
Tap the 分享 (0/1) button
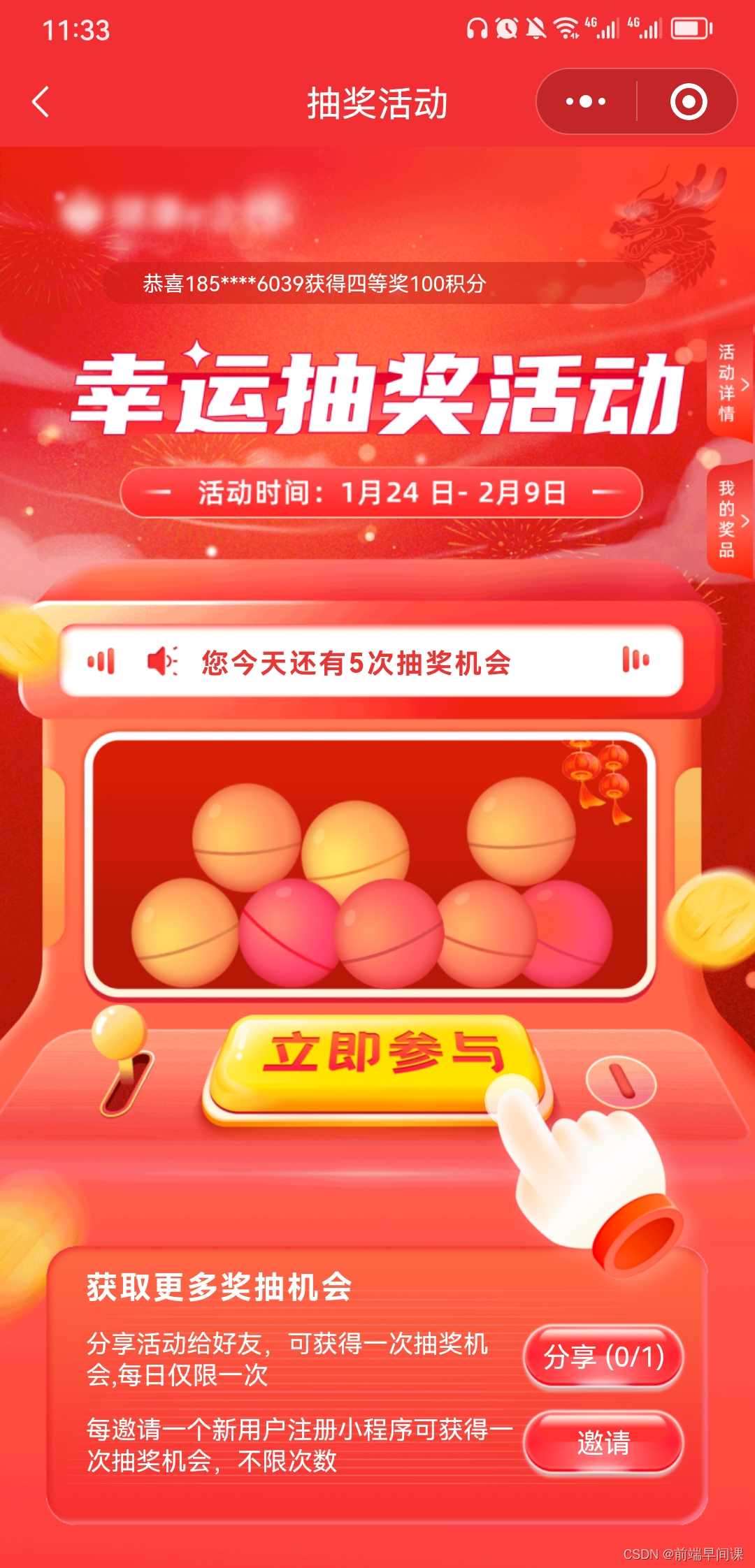click(603, 1356)
